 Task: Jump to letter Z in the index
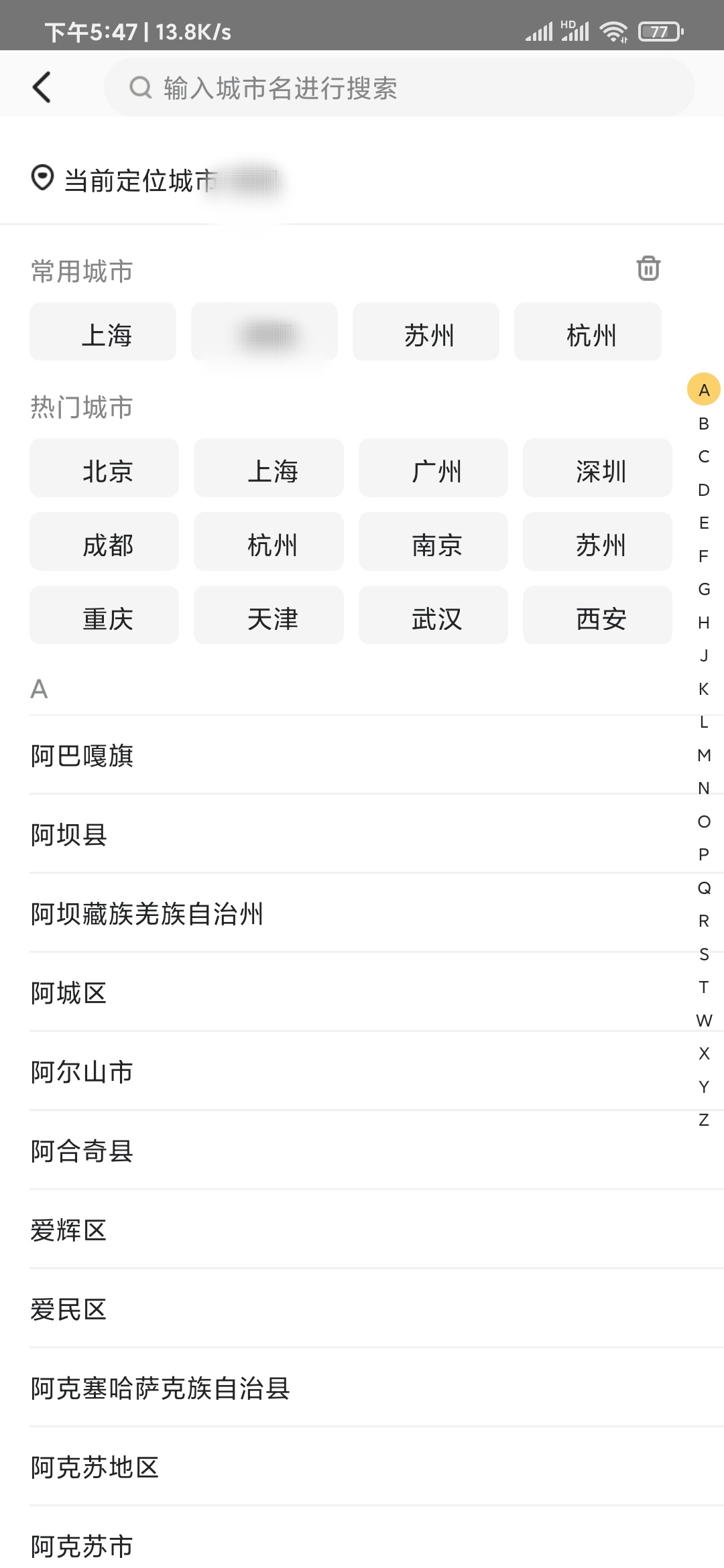click(703, 1119)
